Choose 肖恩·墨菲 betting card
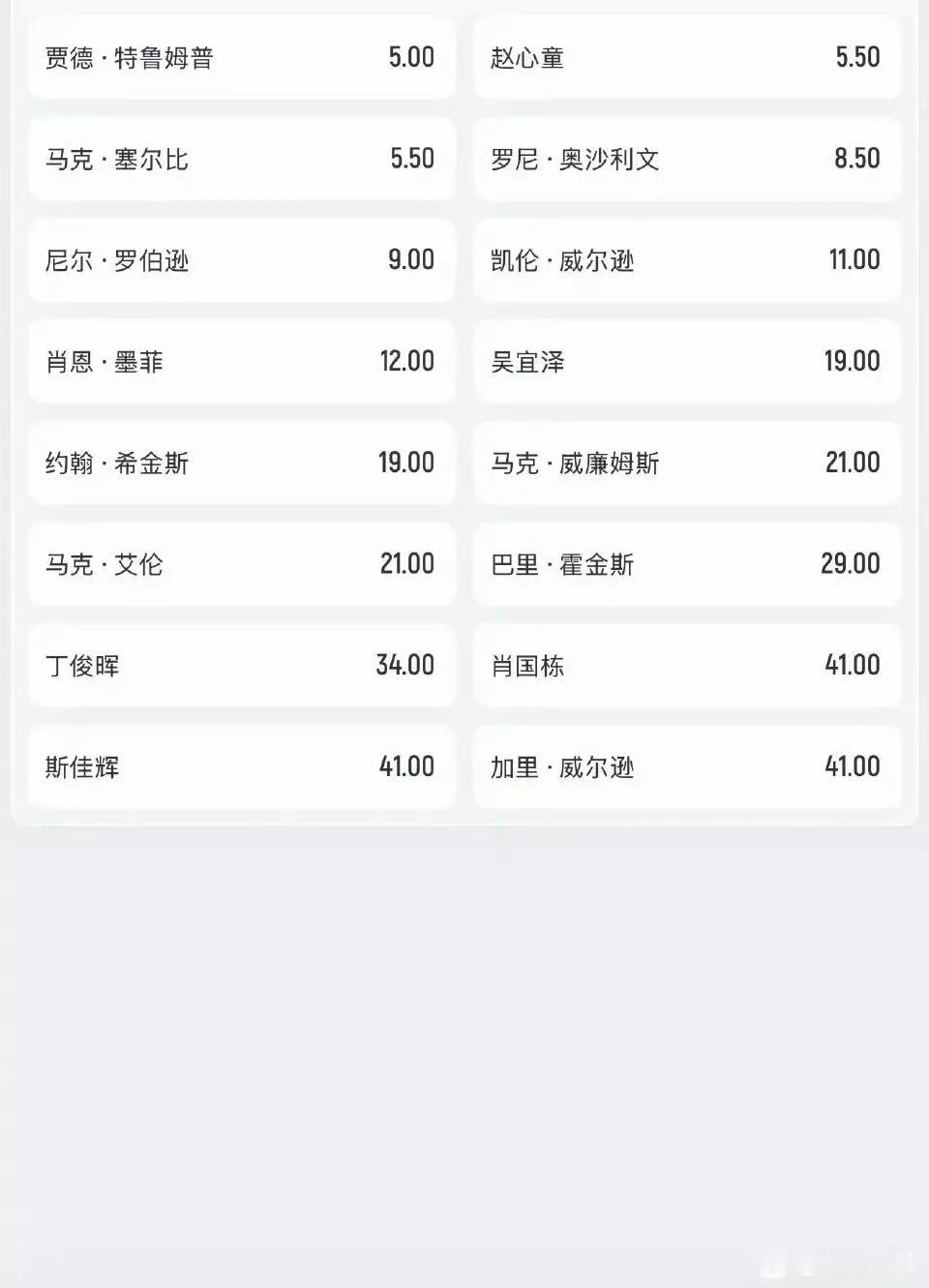Image resolution: width=929 pixels, height=1288 pixels. (240, 362)
